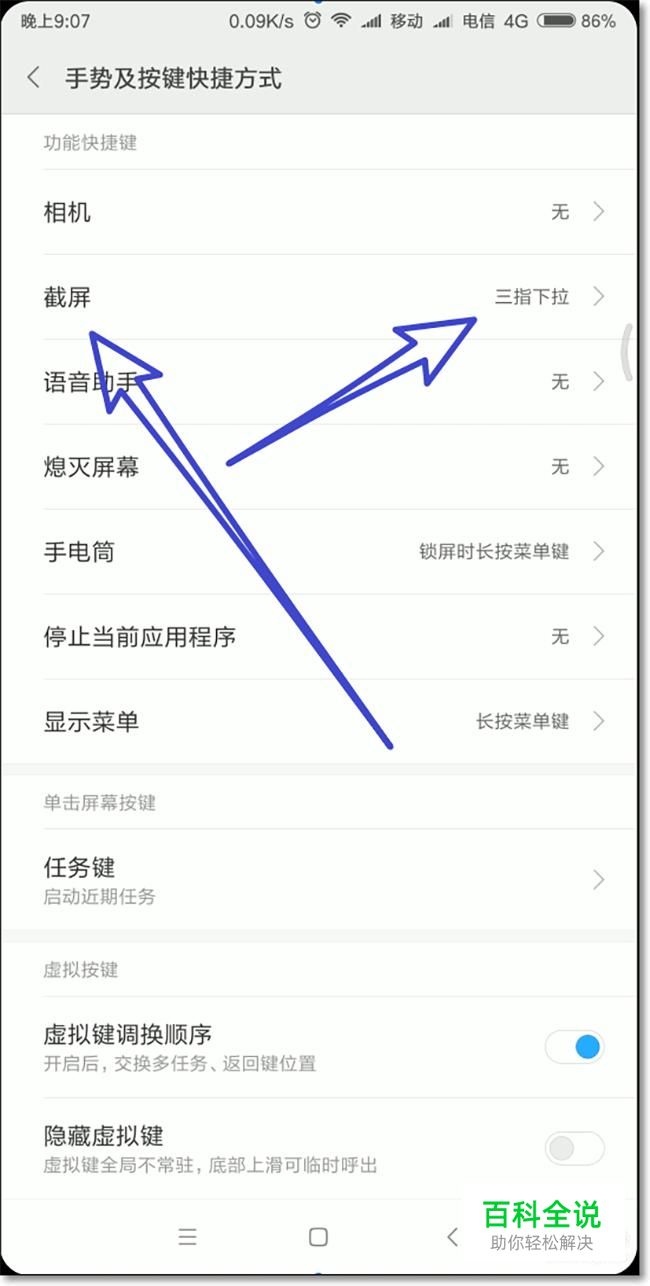Open the 显示菜单 shortcut setting
The width and height of the screenshot is (650, 1286).
[320, 721]
